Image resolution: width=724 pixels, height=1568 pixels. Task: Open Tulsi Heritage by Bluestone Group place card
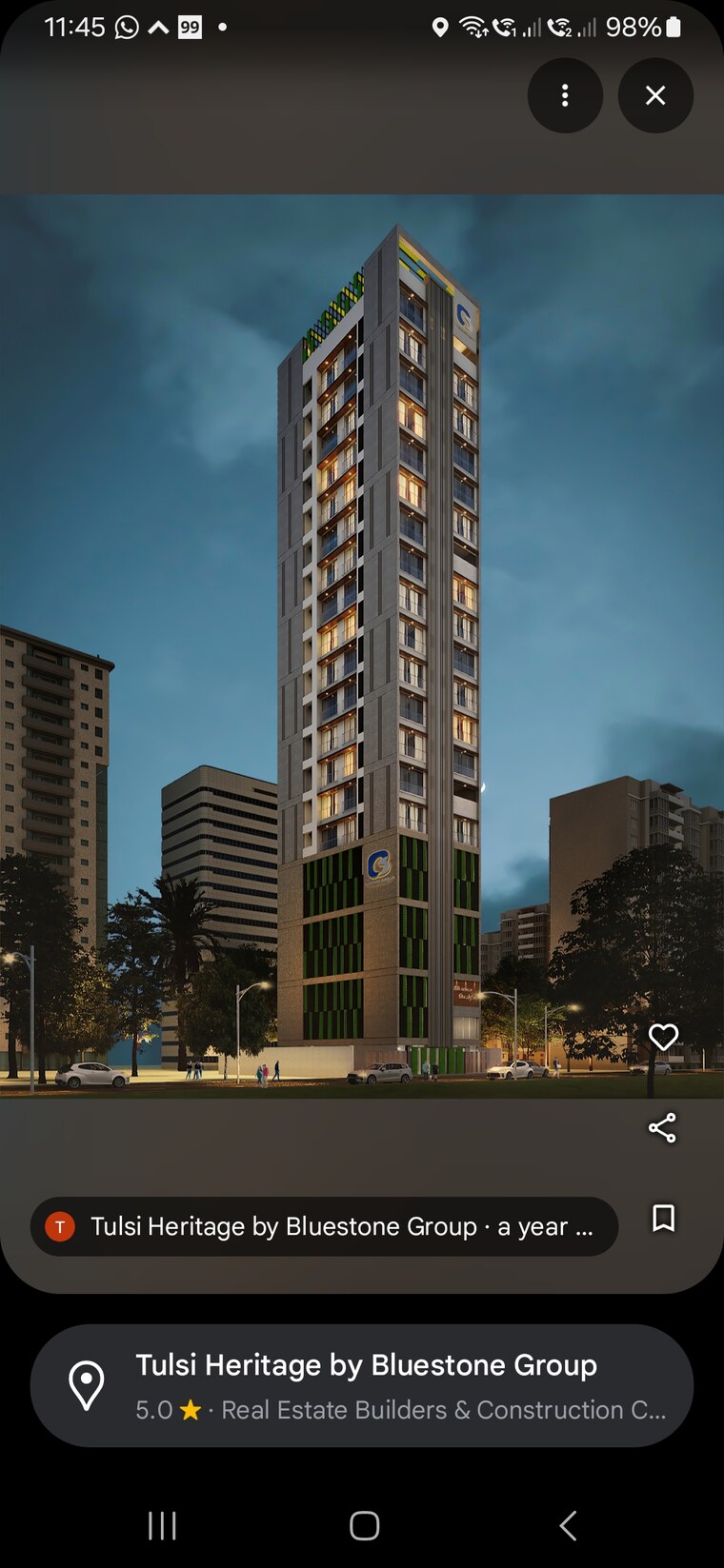point(362,1385)
